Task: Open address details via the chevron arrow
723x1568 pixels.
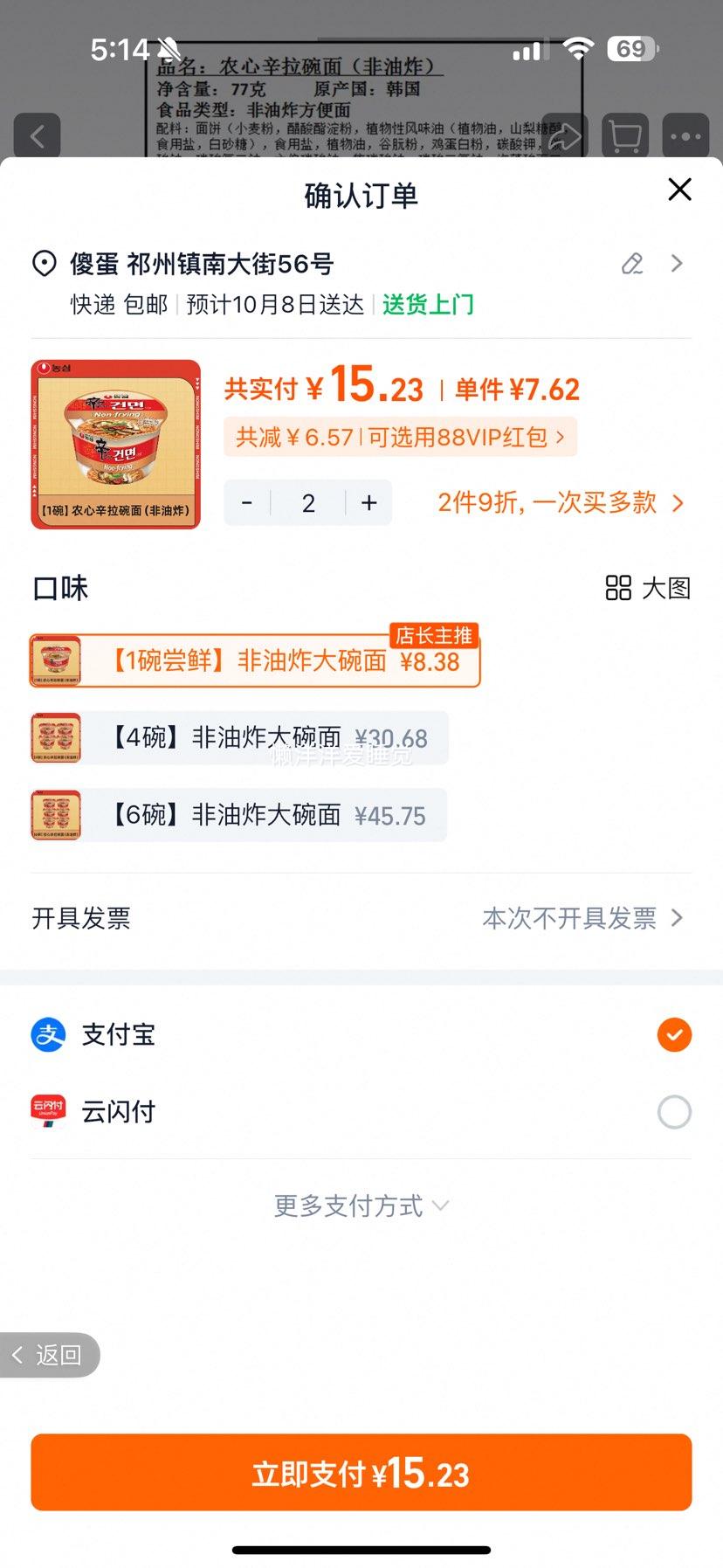Action: tap(677, 264)
